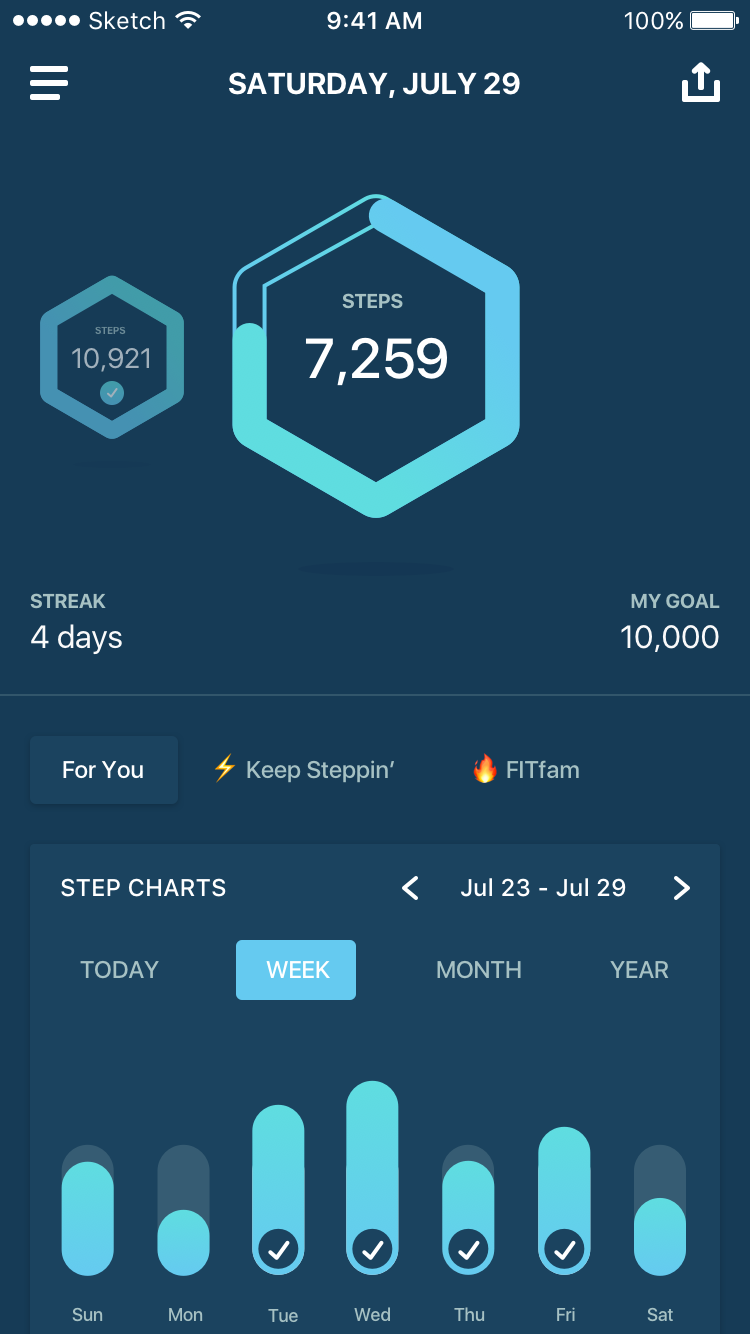This screenshot has width=750, height=1334.
Task: Select the Week chart view
Action: point(296,970)
